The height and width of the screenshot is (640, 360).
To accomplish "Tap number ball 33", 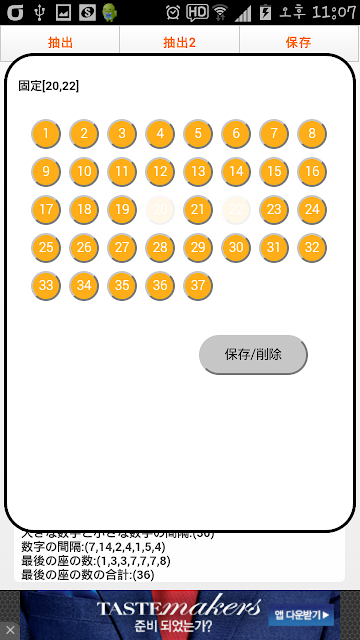I will point(46,285).
